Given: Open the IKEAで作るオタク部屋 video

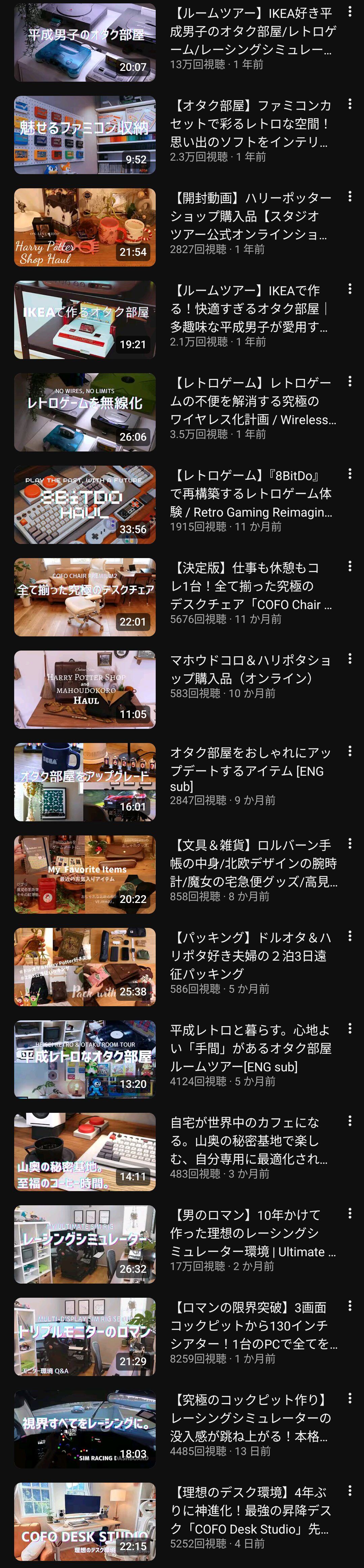Looking at the screenshot, I should pyautogui.click(x=85, y=320).
